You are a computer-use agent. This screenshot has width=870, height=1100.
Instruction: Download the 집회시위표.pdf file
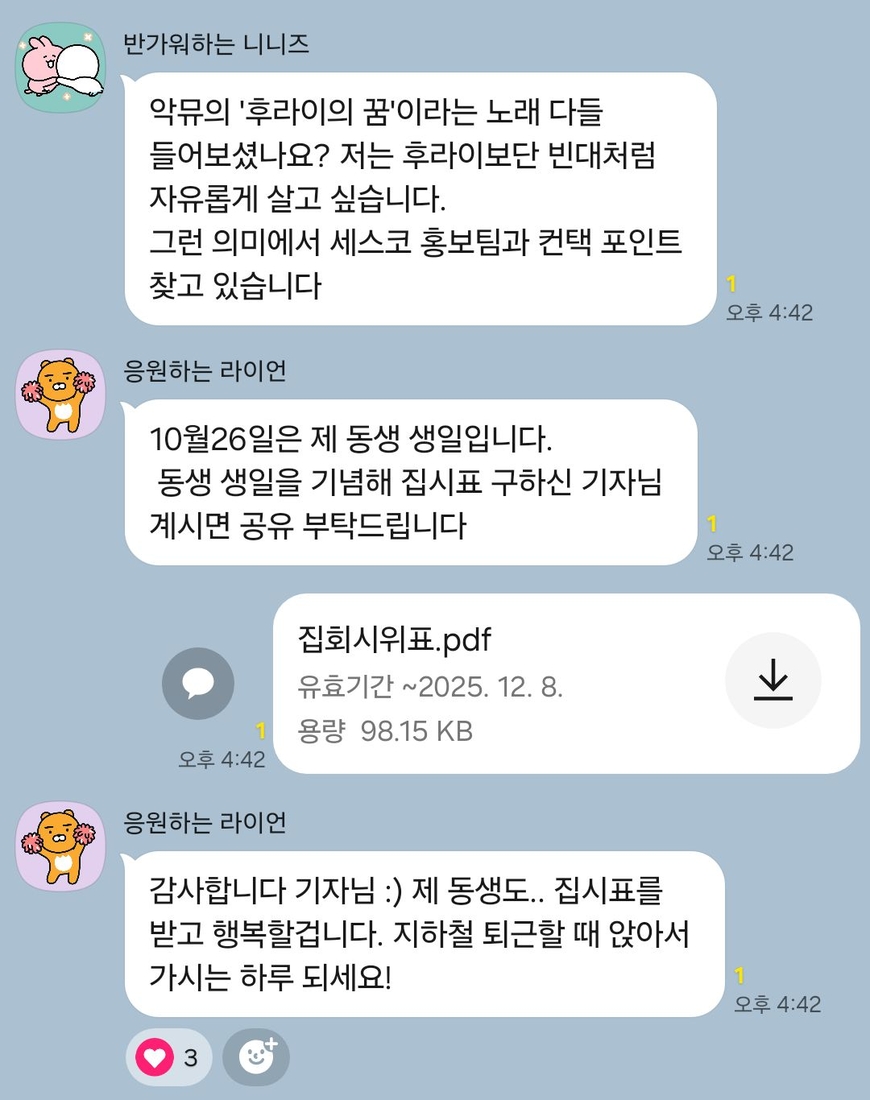[772, 681]
